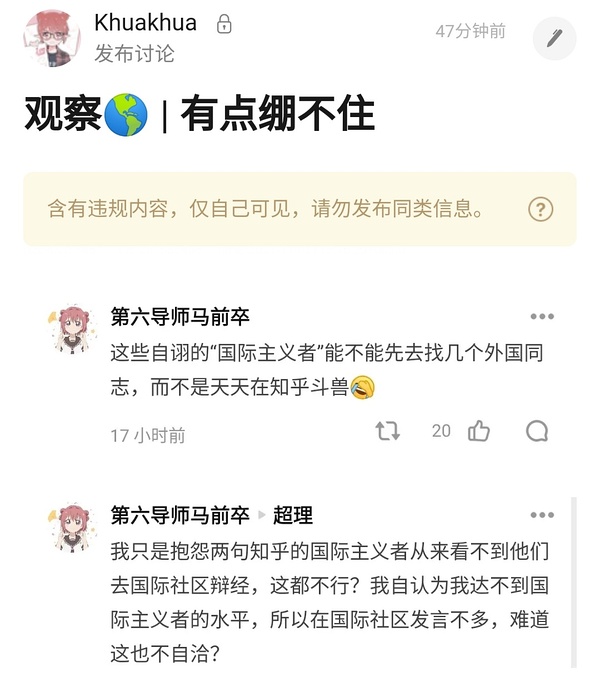The height and width of the screenshot is (673, 600).
Task: Comment on the post about 知乎斗兽
Action: pyautogui.click(x=537, y=431)
